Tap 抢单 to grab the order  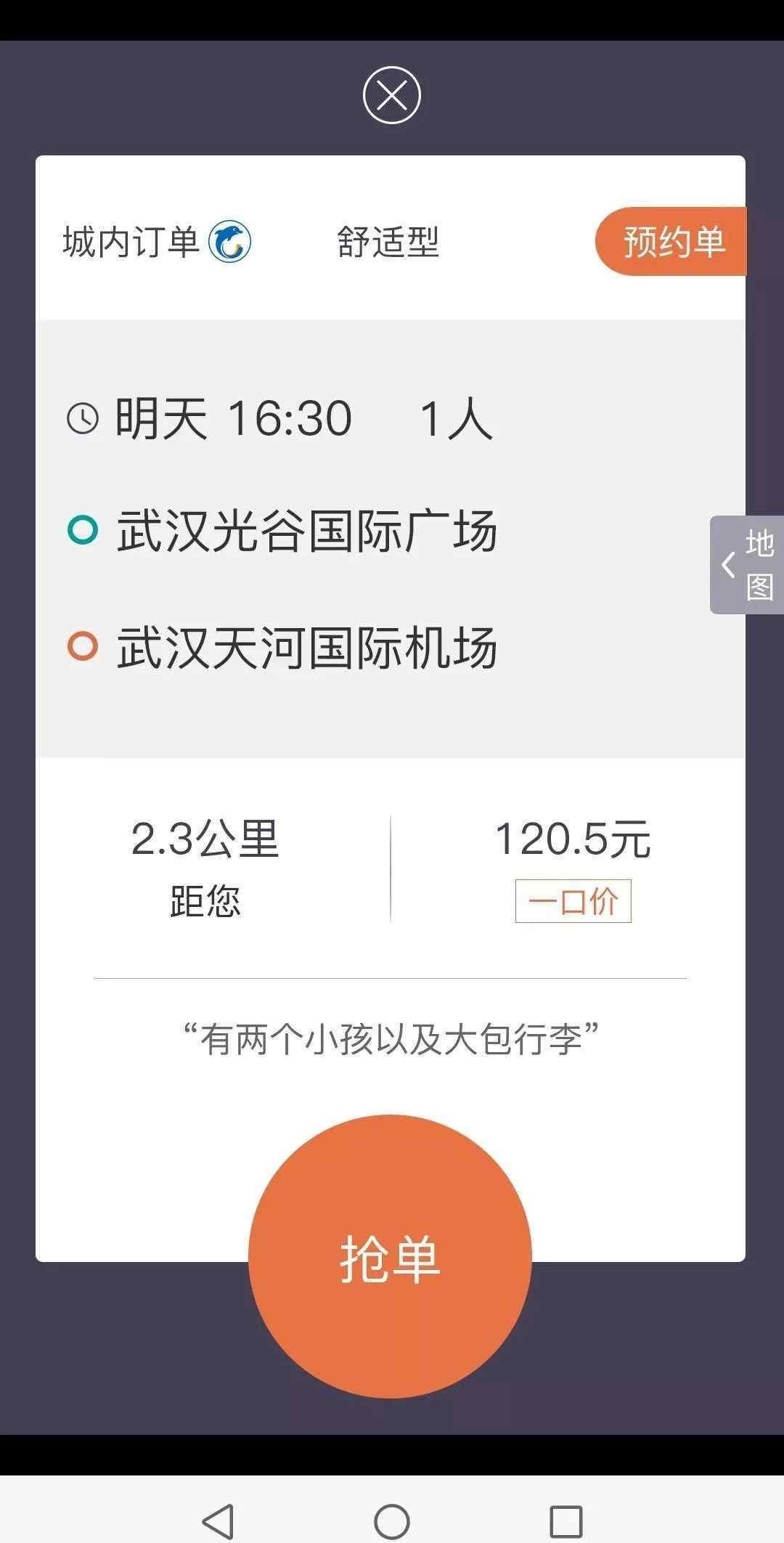pyautogui.click(x=391, y=1257)
